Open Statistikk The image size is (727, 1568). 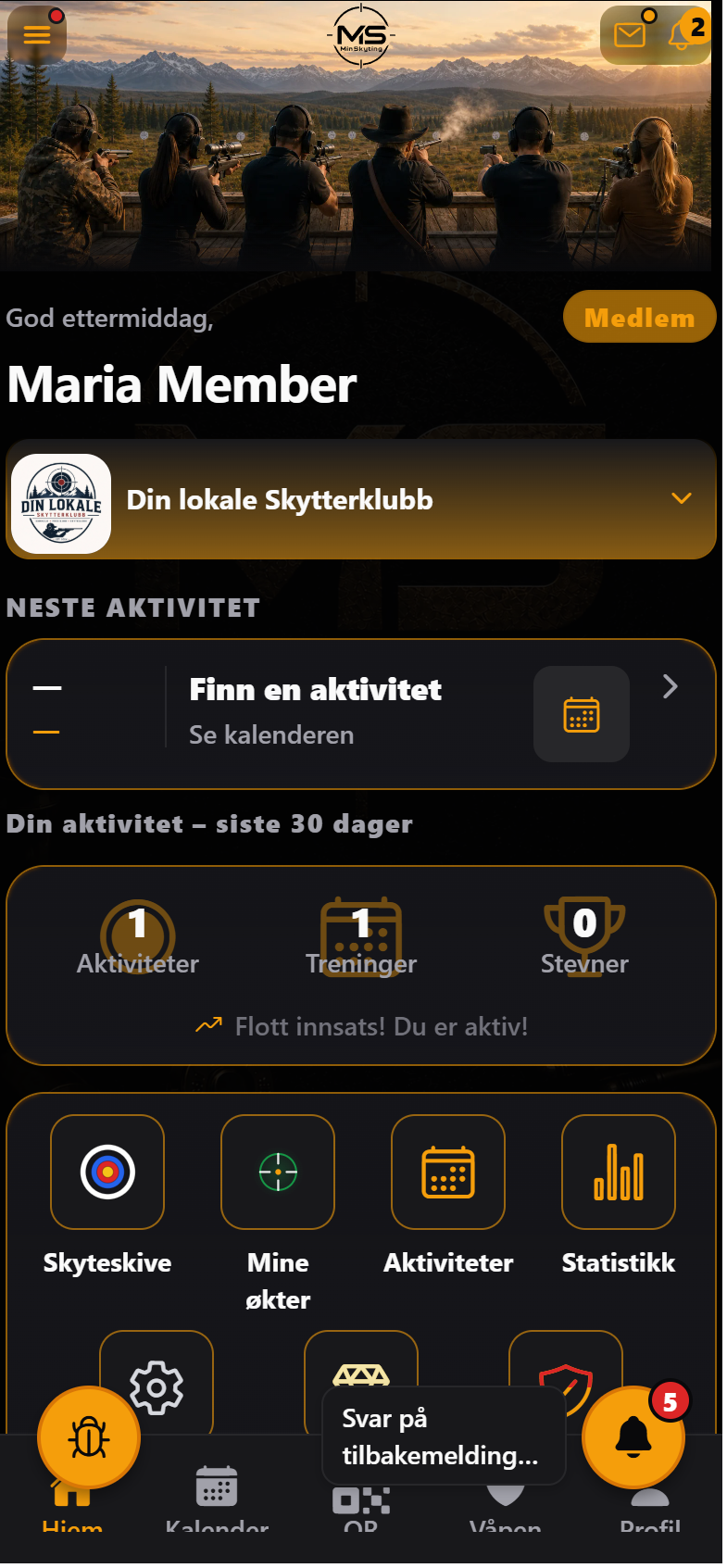tap(619, 1195)
